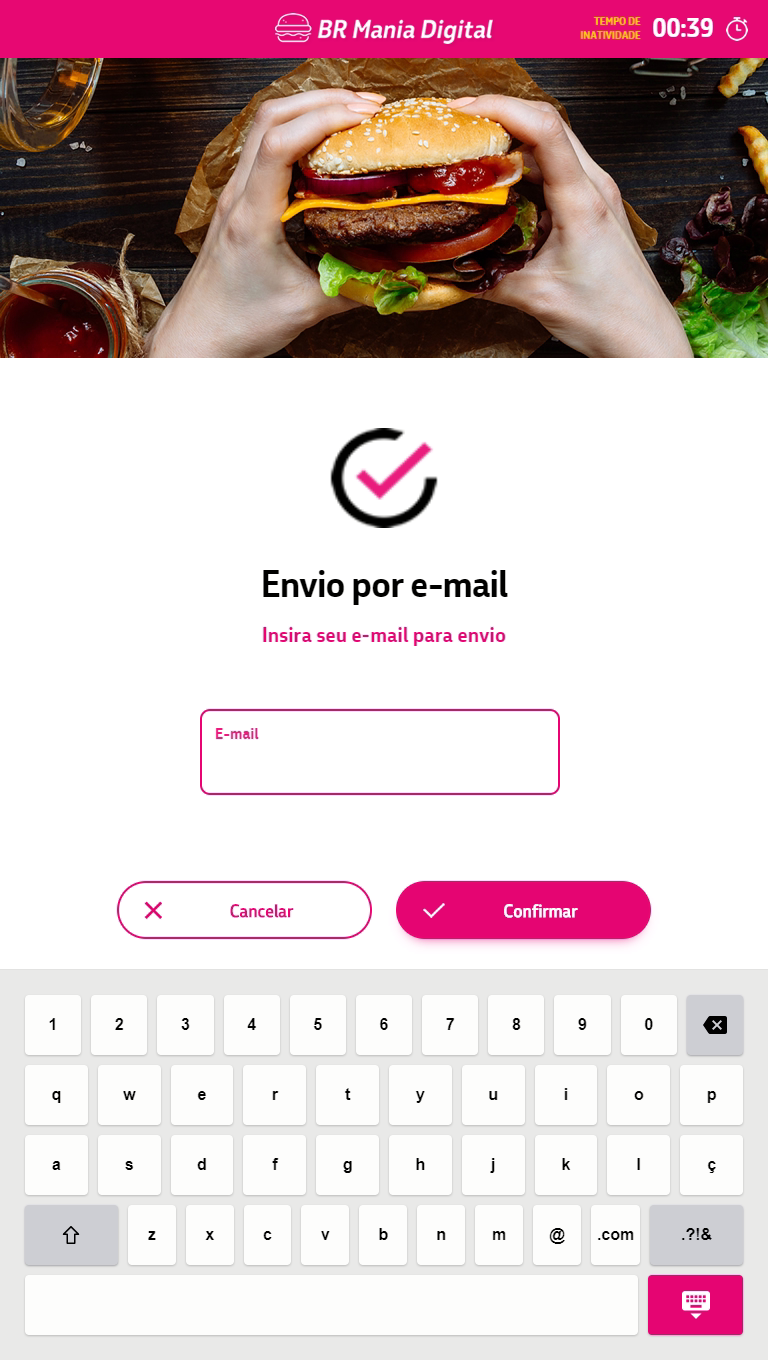Toggle the shift key
The width and height of the screenshot is (768, 1360).
coord(71,1234)
